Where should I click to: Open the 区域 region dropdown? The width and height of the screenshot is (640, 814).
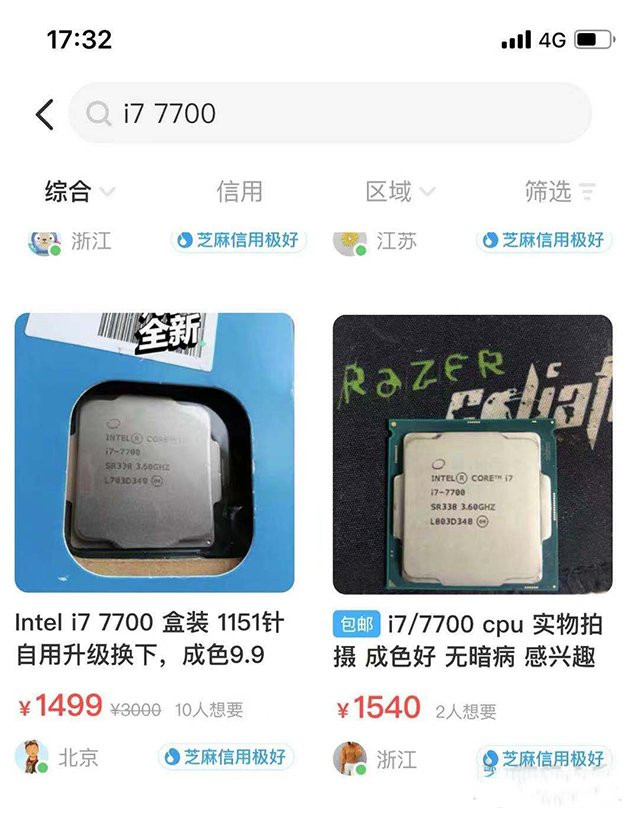(x=399, y=191)
